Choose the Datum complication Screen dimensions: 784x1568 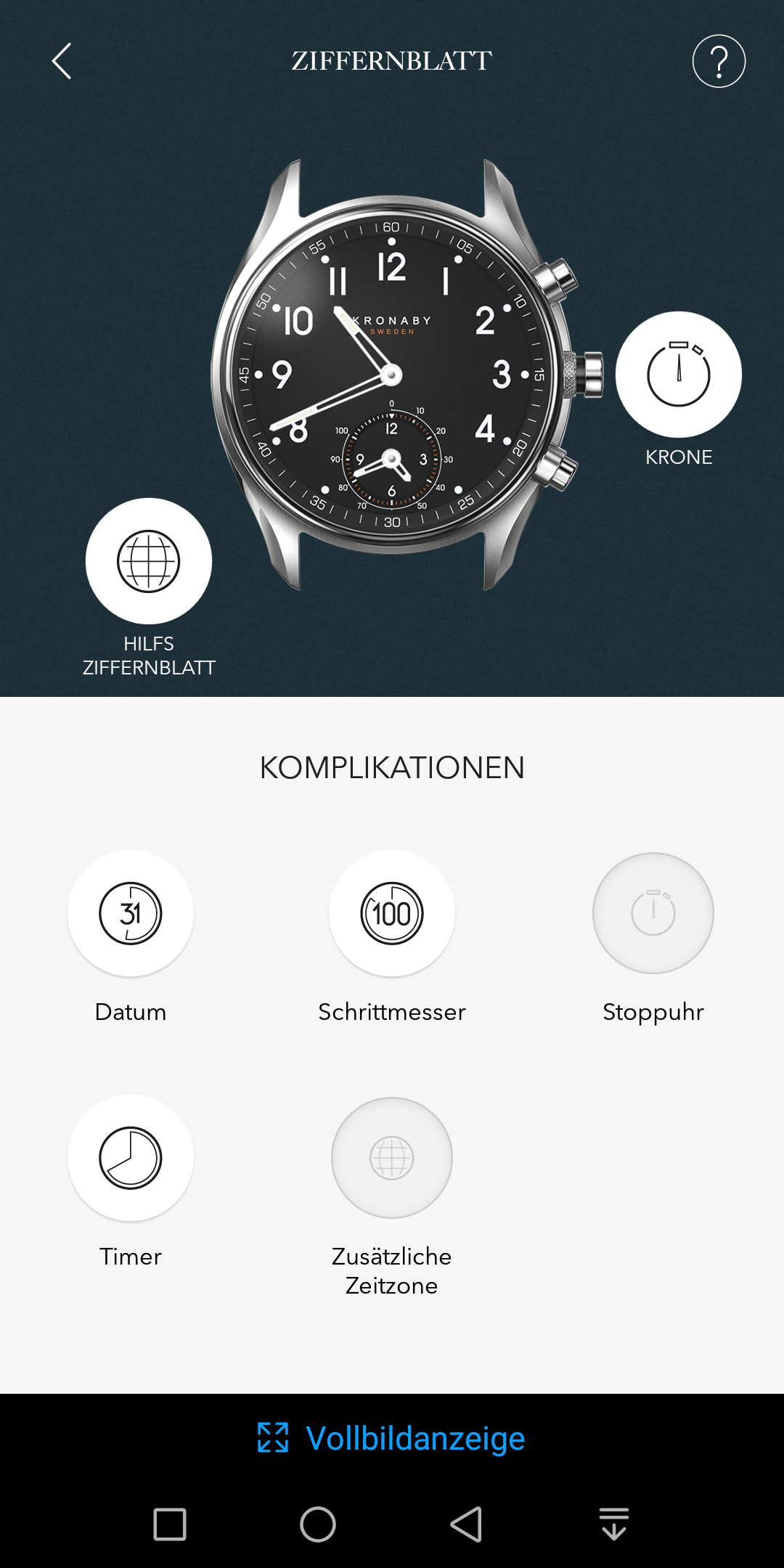pos(131,913)
